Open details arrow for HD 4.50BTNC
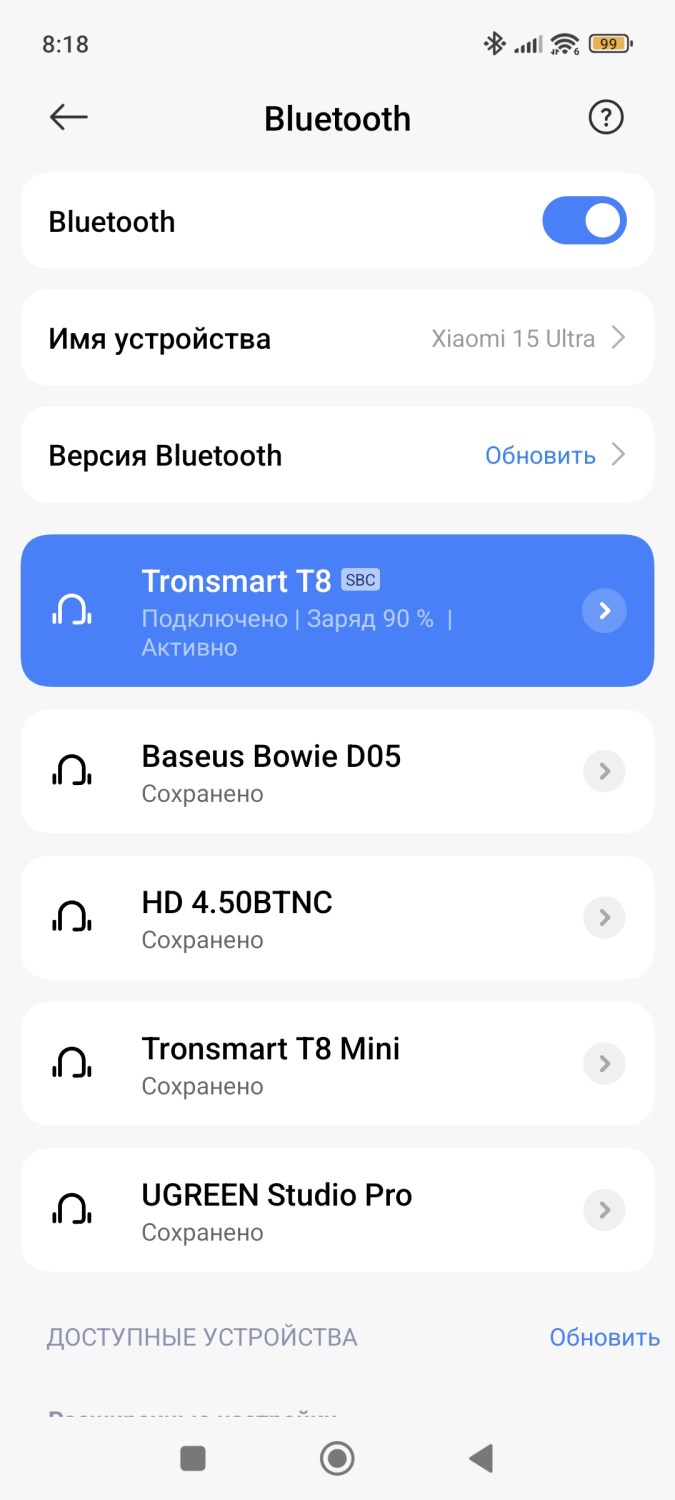Screen dimensions: 675x1500 coord(604,918)
